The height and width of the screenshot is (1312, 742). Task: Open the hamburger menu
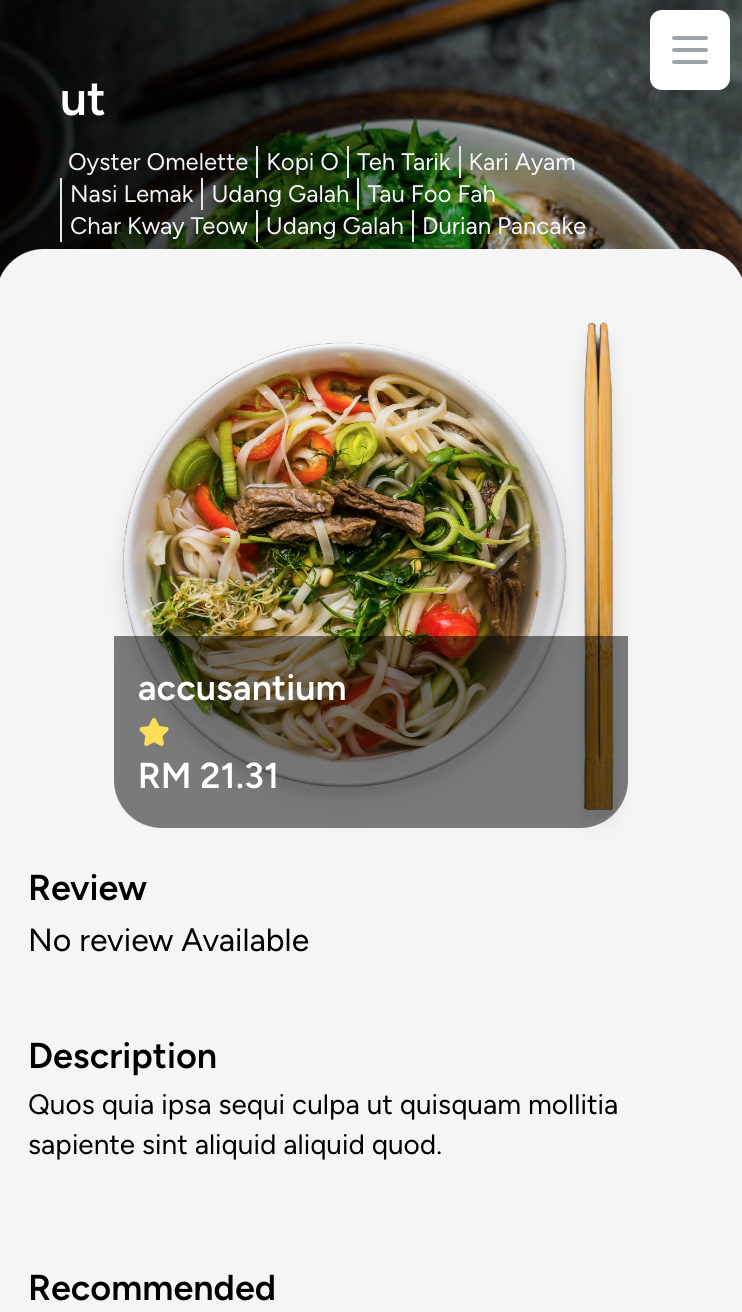pyautogui.click(x=690, y=50)
